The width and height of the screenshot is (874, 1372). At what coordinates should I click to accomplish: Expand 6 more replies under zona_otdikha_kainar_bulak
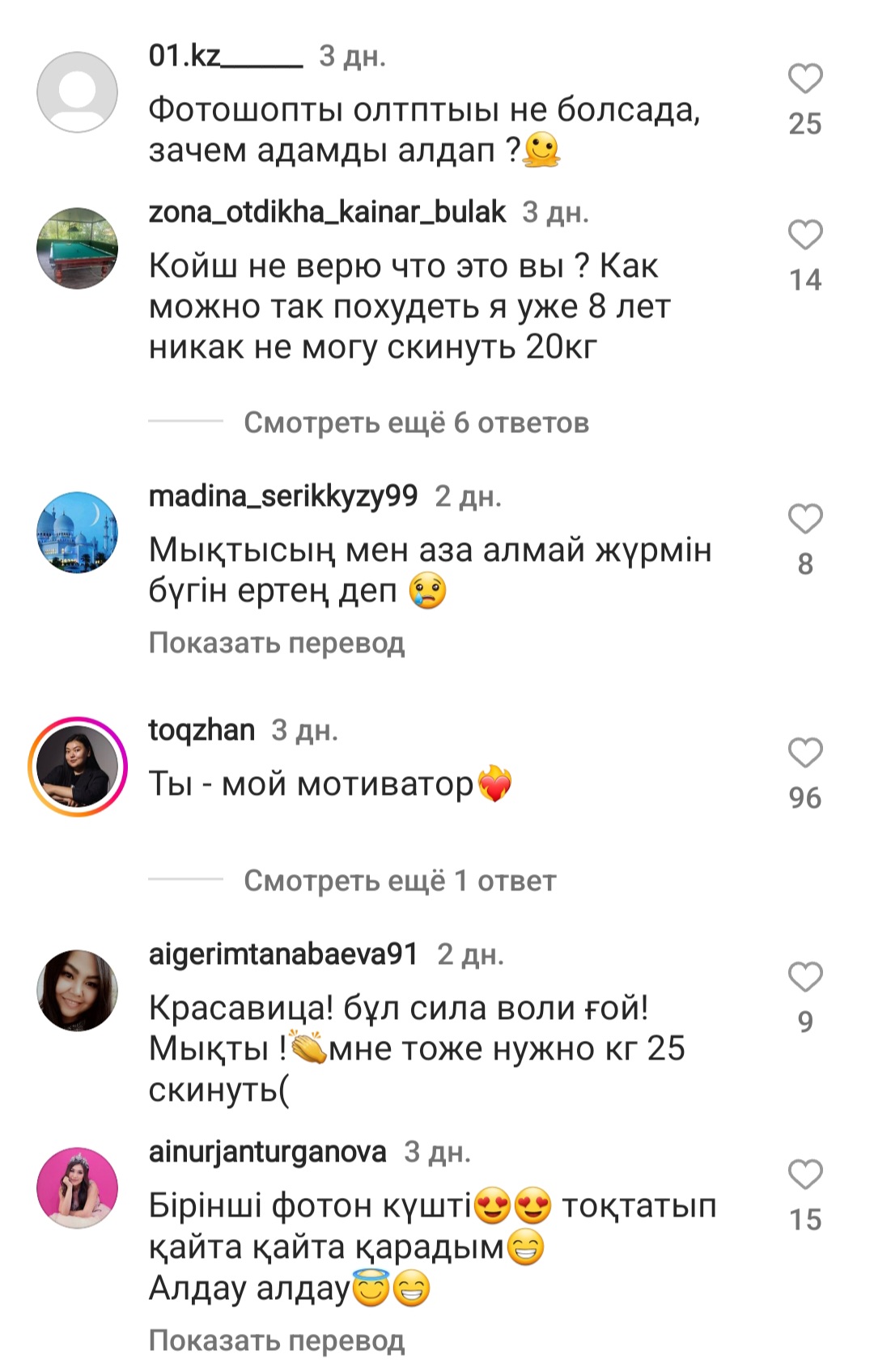coord(416,423)
